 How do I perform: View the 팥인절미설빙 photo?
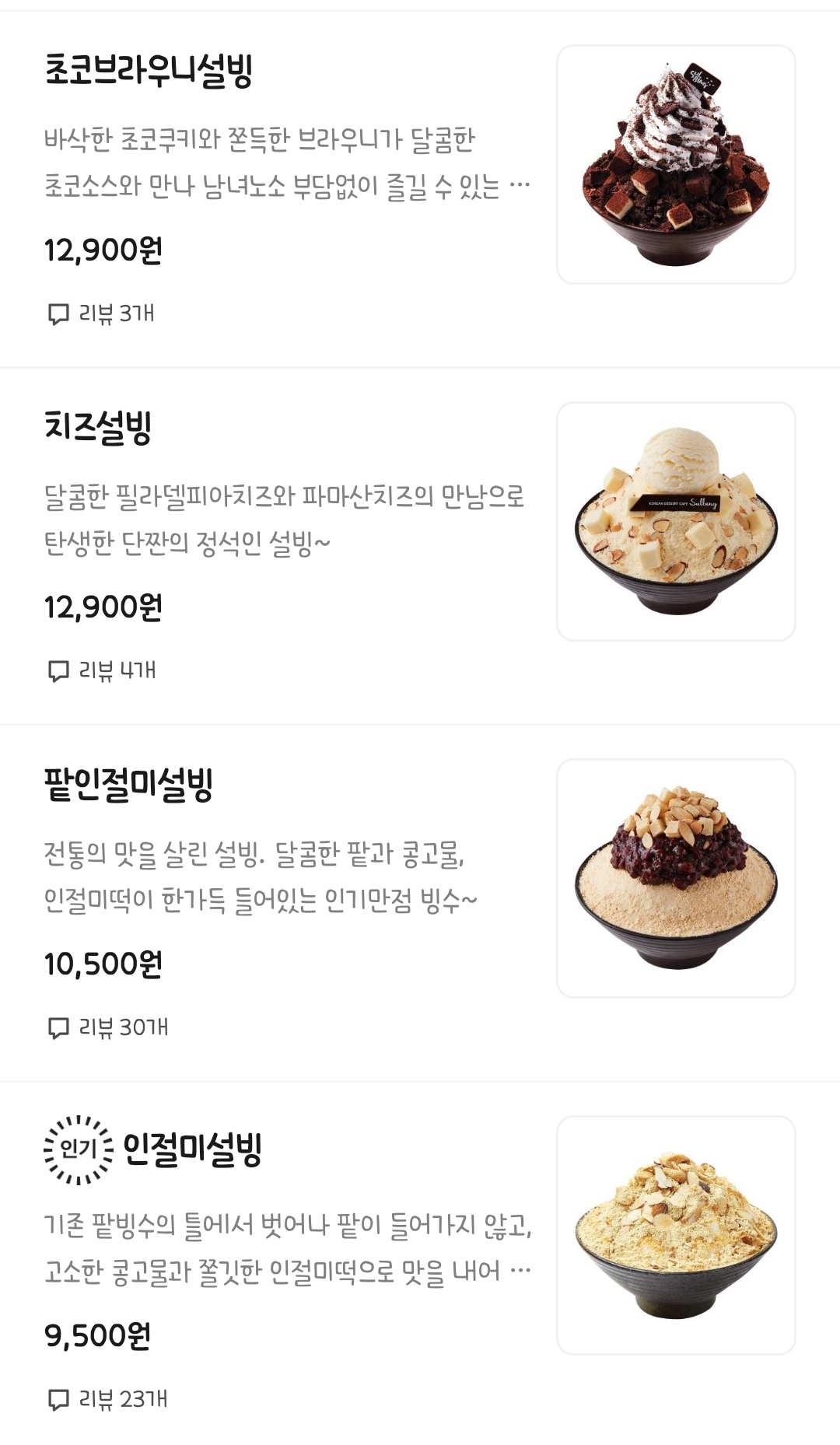coord(676,878)
